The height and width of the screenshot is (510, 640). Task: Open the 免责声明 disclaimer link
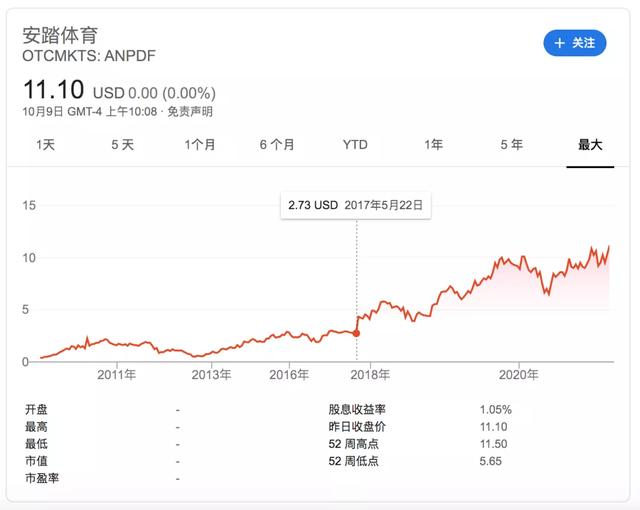pyautogui.click(x=190, y=112)
